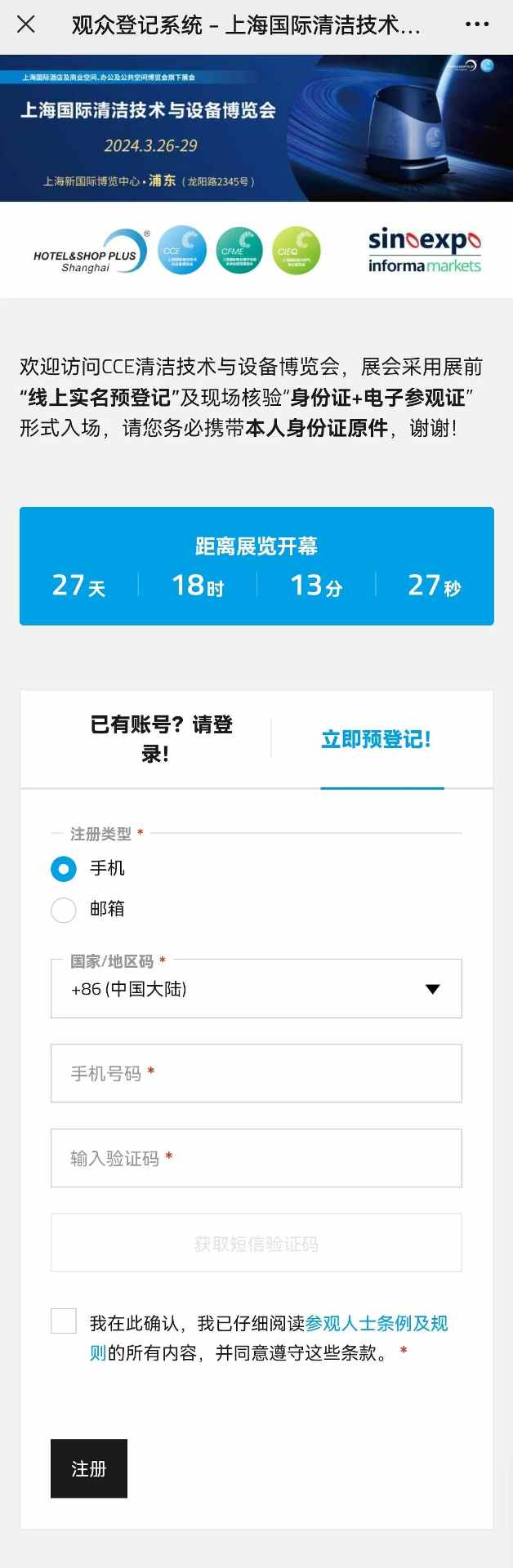
Task: Expand the 国家/地区码 dropdown
Action: (x=256, y=989)
